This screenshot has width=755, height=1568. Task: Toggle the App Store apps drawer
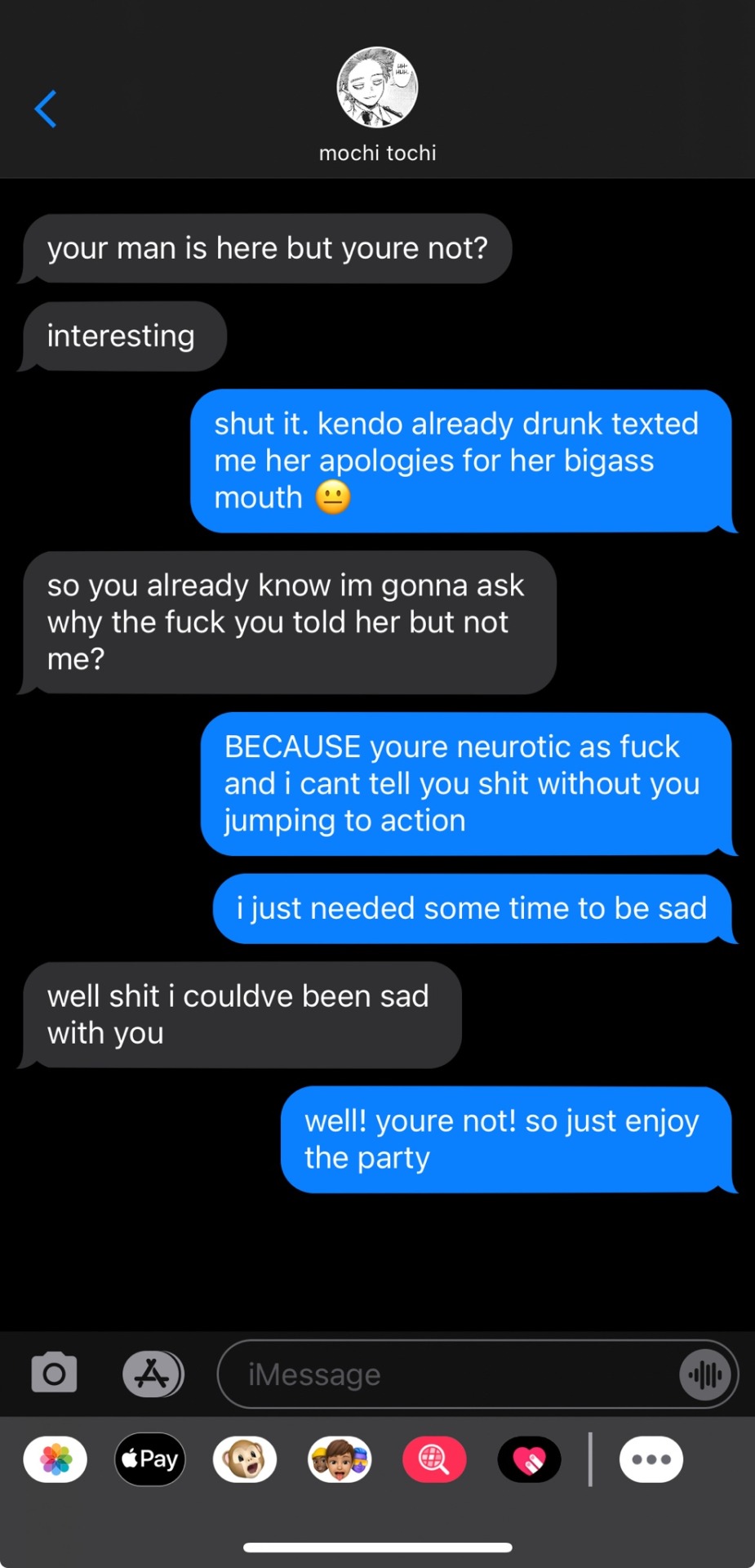tap(153, 1374)
